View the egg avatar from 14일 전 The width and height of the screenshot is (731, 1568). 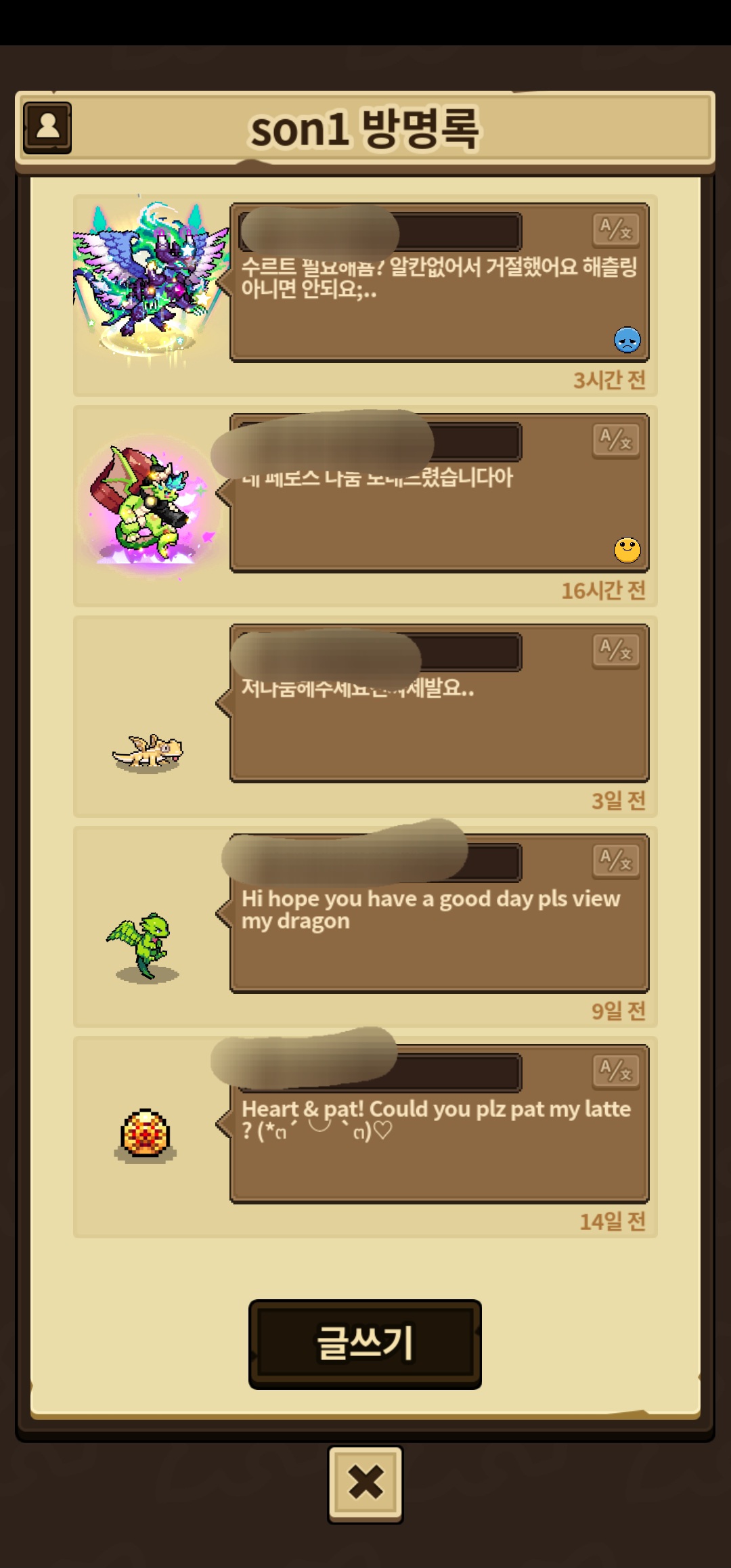click(145, 1133)
